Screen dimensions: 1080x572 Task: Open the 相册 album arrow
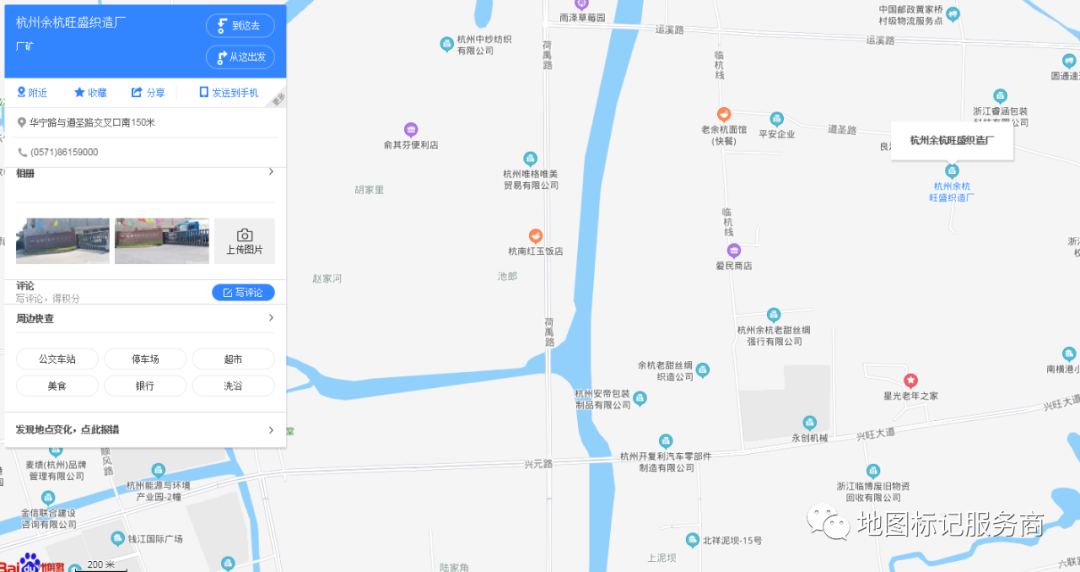tap(270, 172)
